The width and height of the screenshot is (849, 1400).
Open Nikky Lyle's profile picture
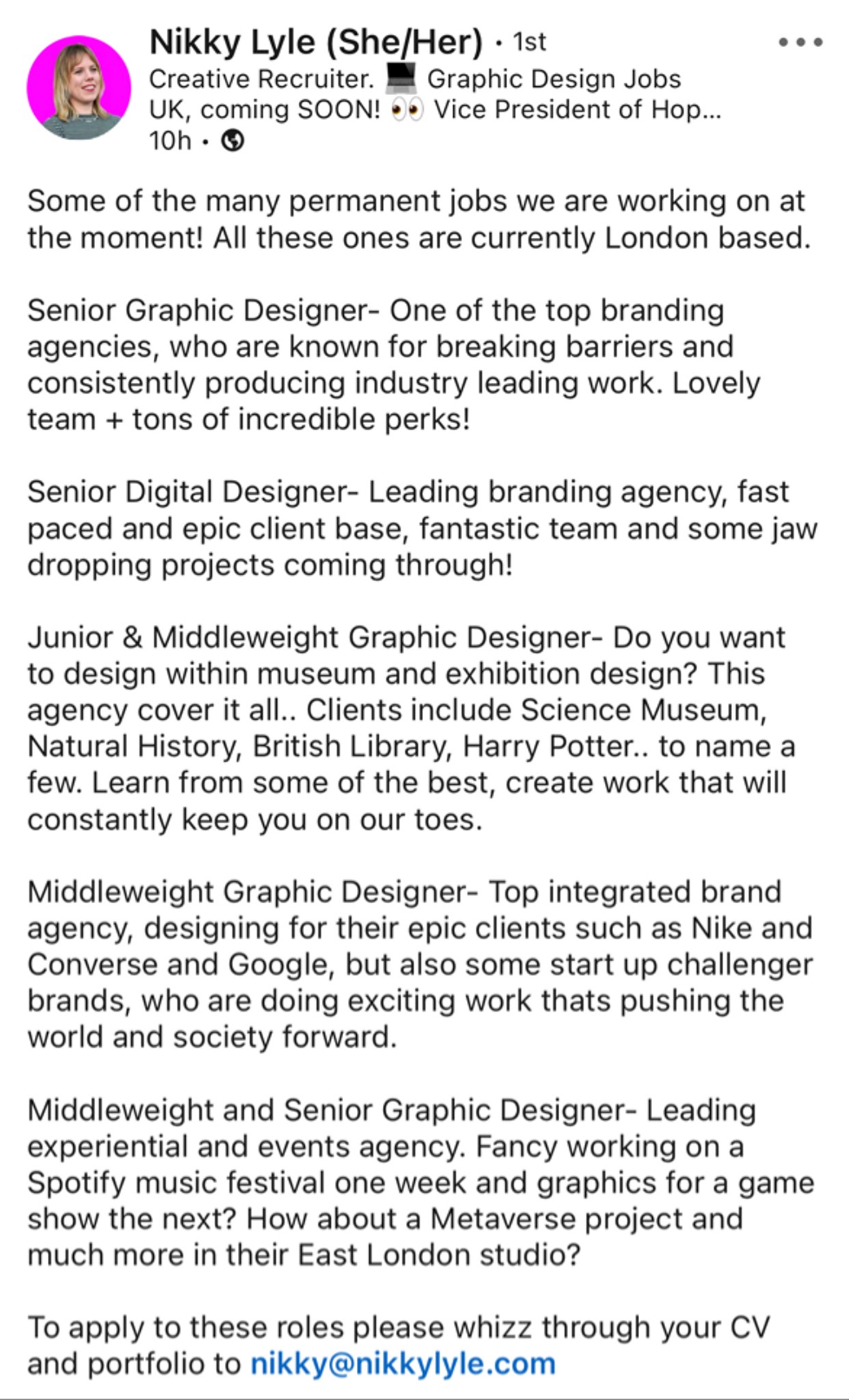(79, 88)
